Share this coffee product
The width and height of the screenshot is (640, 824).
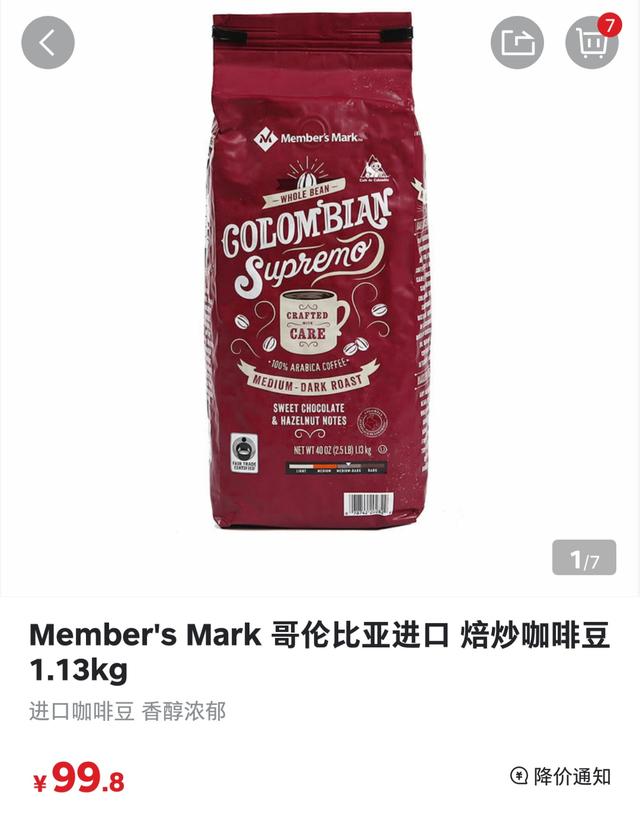tap(517, 43)
